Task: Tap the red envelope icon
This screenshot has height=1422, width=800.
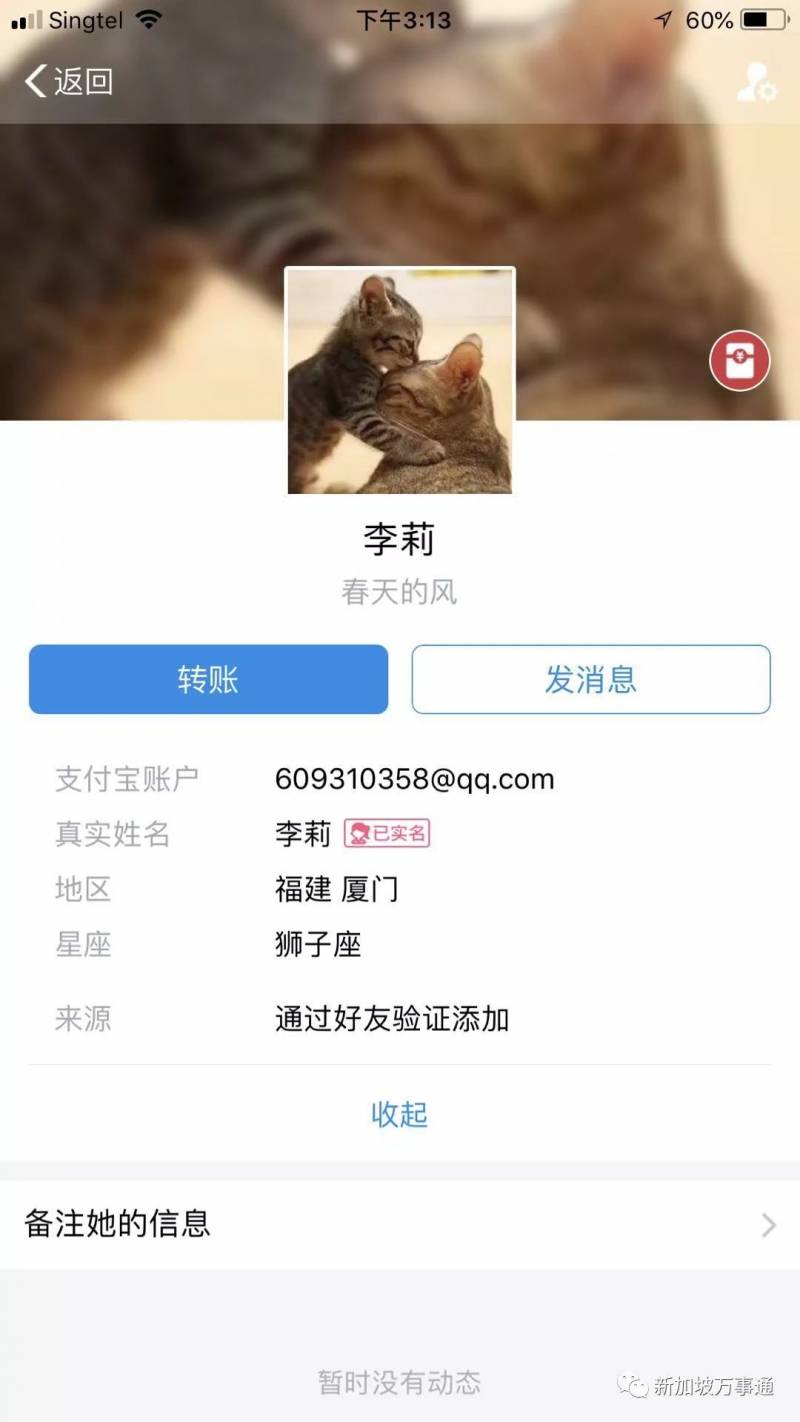Action: pos(740,361)
